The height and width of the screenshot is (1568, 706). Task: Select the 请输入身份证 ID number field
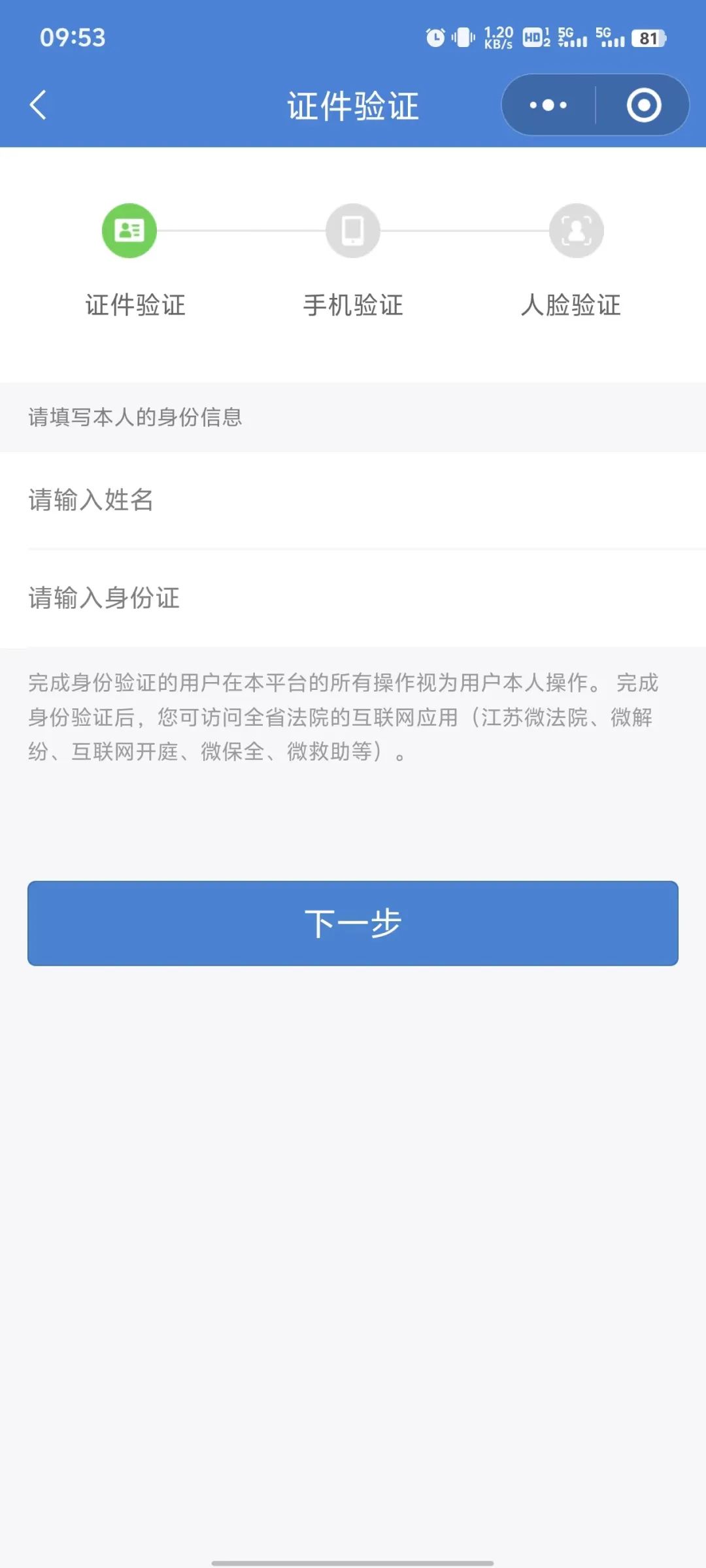pos(353,598)
